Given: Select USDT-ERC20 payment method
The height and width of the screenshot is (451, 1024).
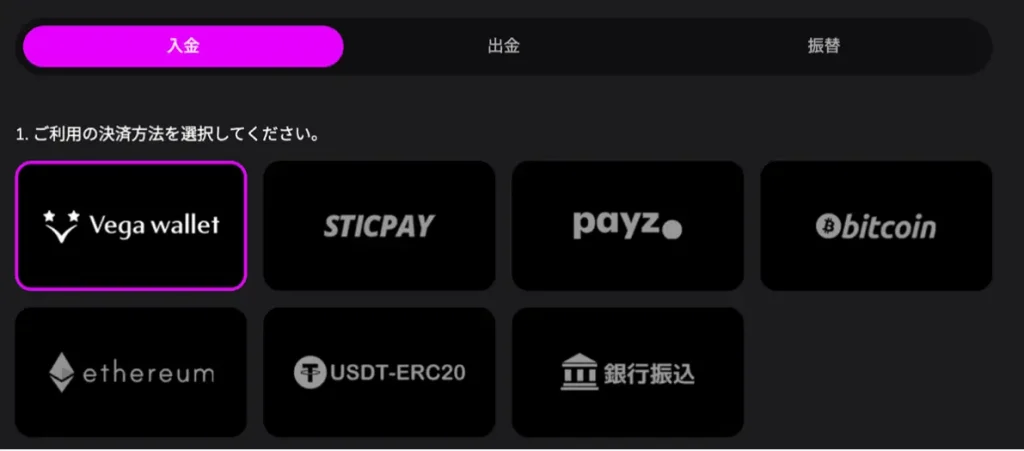Looking at the screenshot, I should [x=379, y=372].
